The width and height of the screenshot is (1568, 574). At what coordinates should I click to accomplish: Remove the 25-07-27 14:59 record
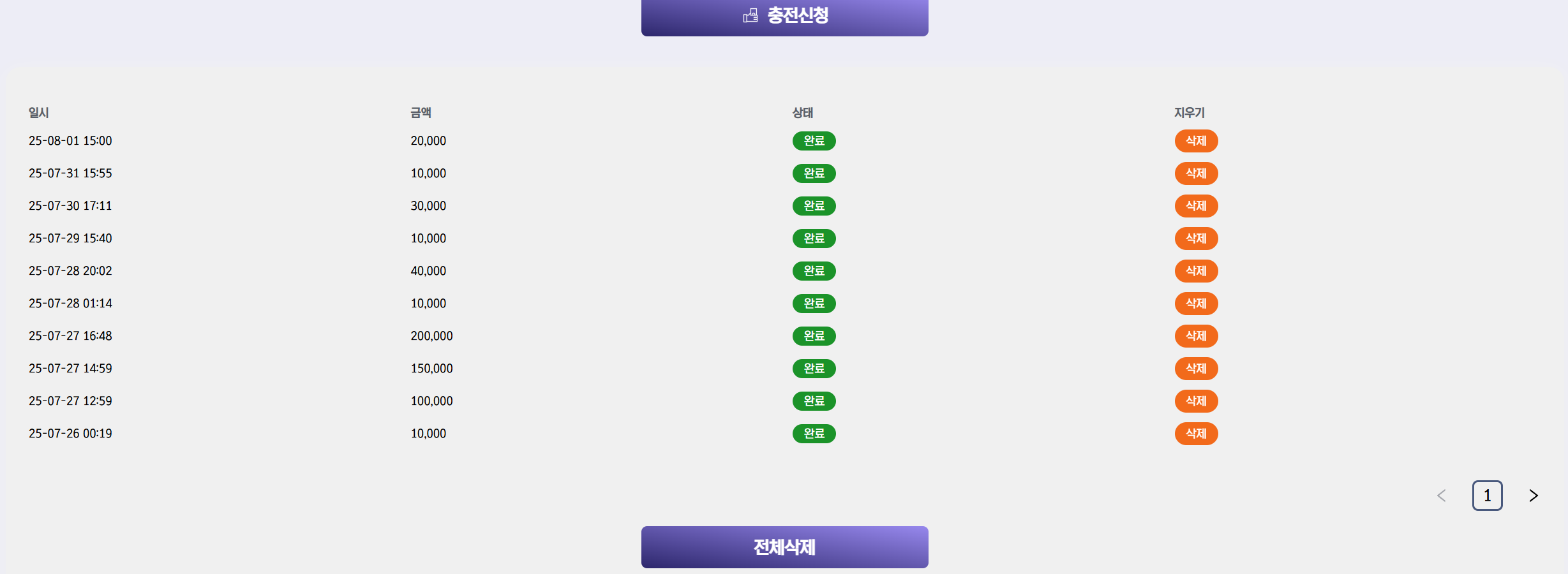(x=1196, y=369)
